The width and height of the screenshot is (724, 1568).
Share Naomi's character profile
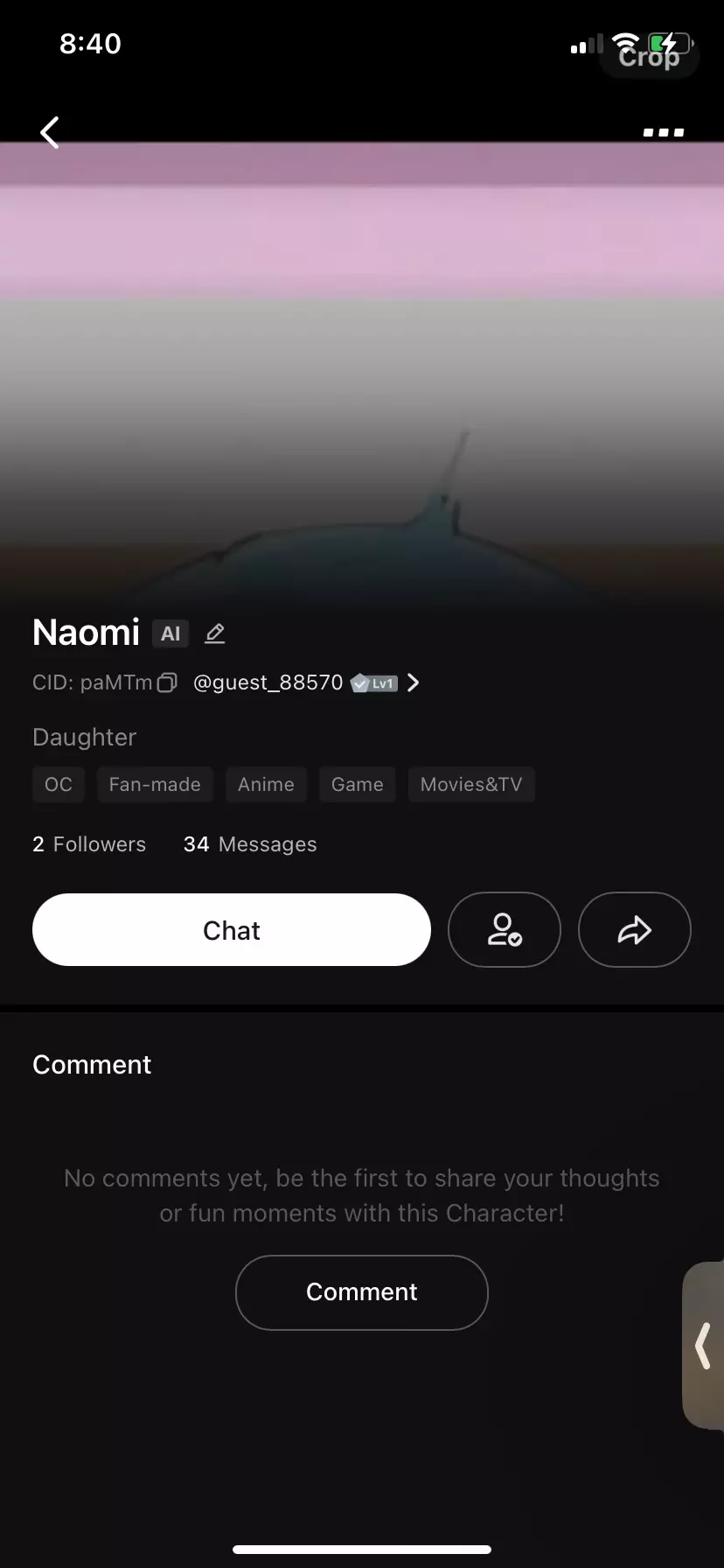tap(635, 930)
